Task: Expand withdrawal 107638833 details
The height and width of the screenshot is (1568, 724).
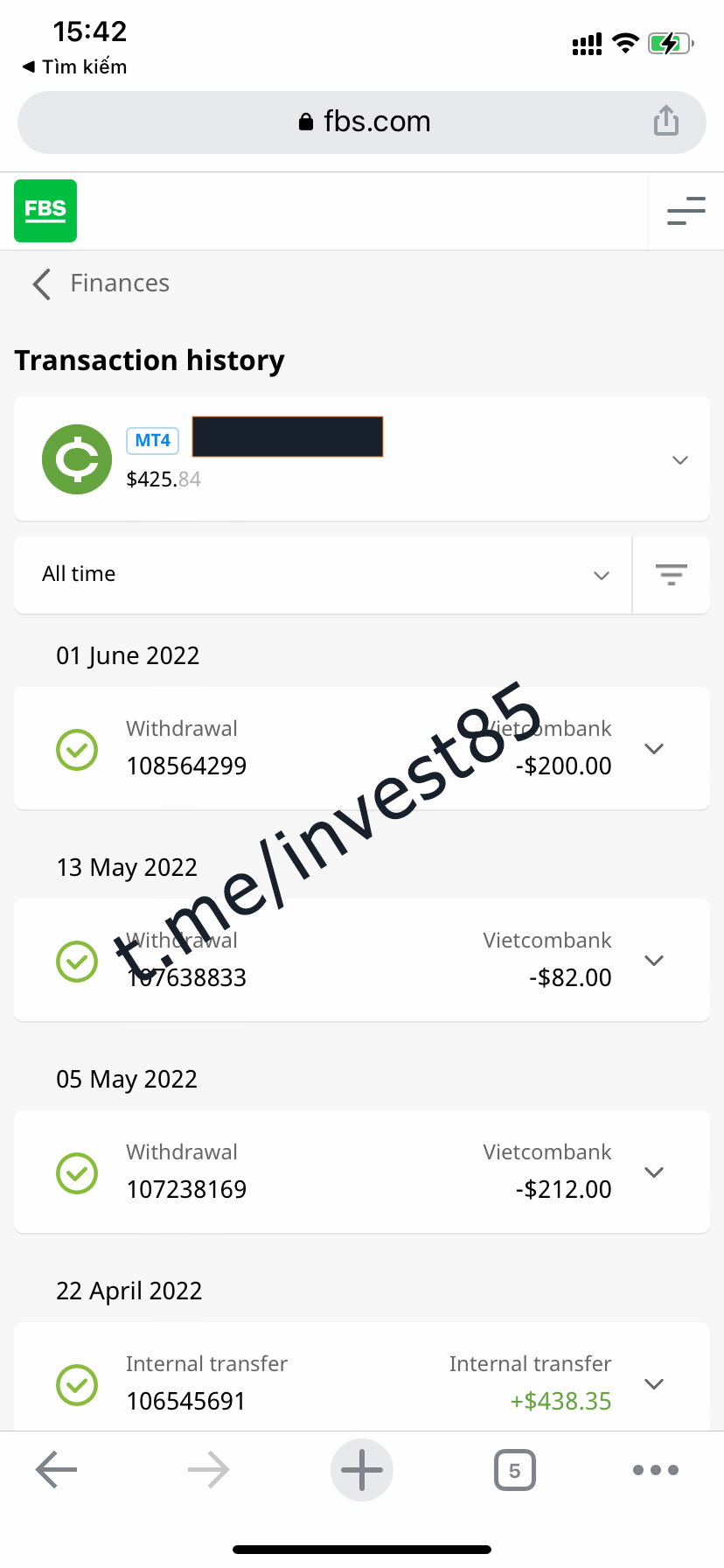Action: pyautogui.click(x=653, y=961)
